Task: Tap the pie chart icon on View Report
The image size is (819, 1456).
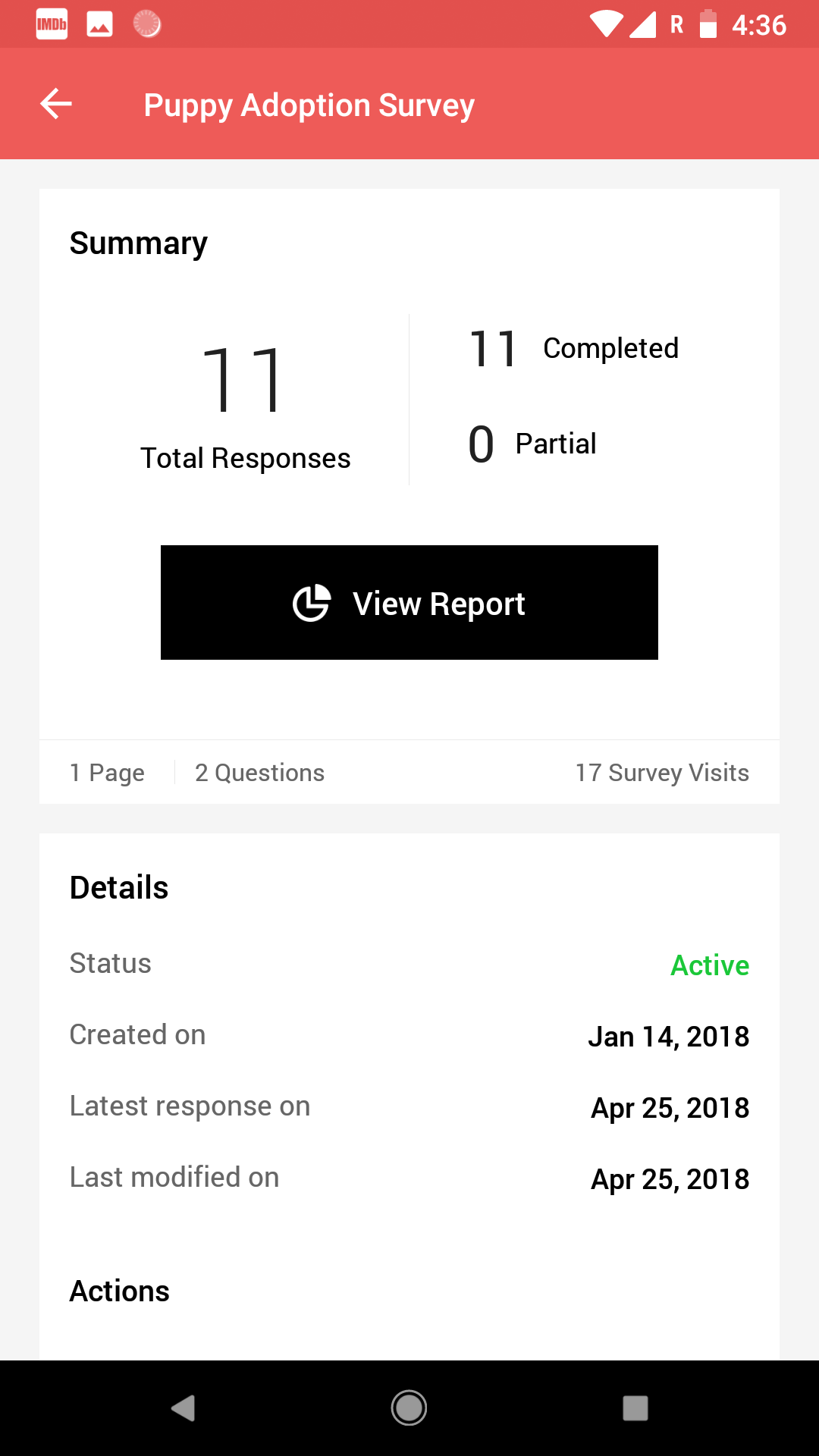Action: coord(311,602)
